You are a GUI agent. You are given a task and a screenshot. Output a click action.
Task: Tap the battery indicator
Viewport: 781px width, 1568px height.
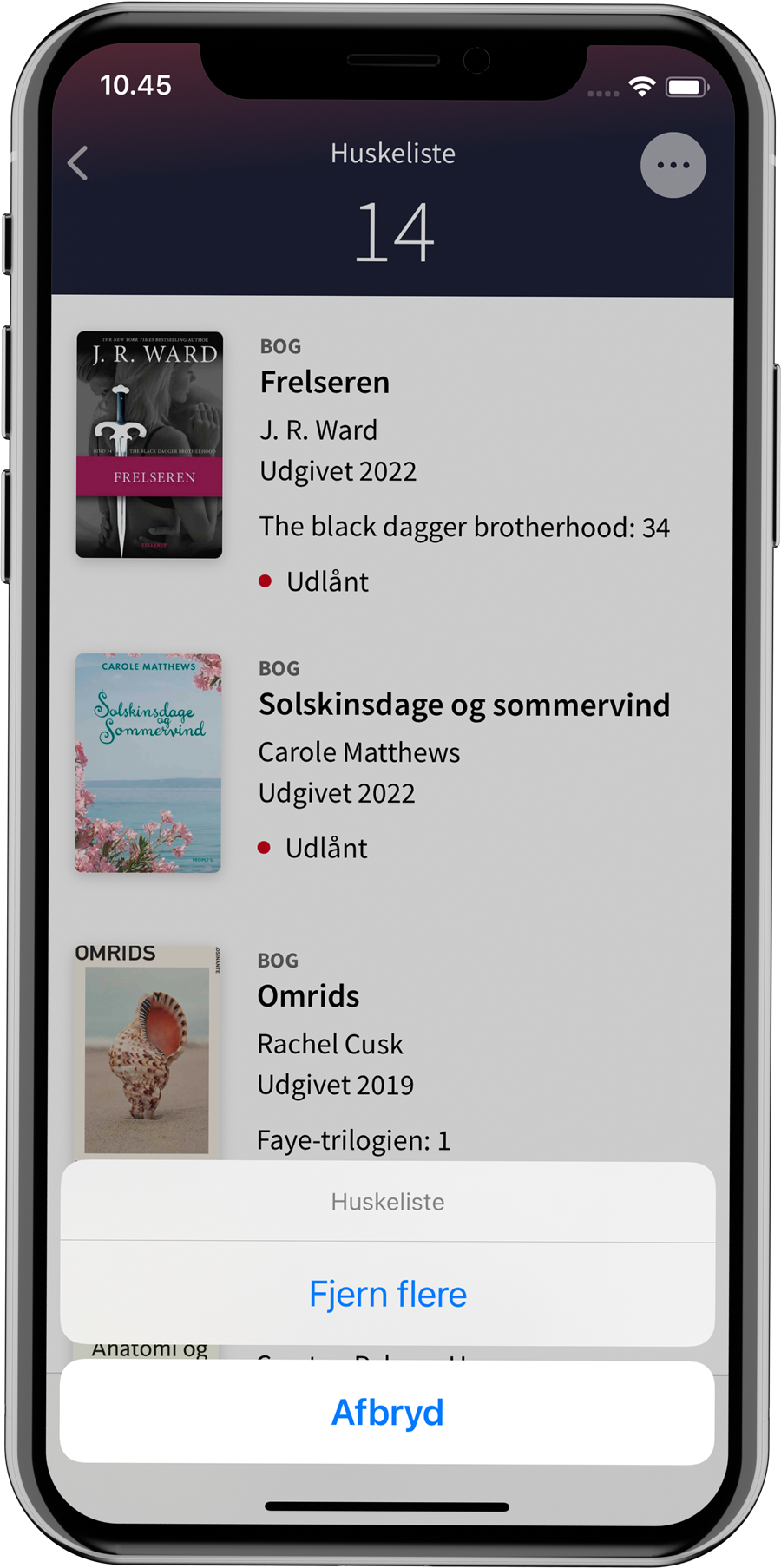[685, 86]
